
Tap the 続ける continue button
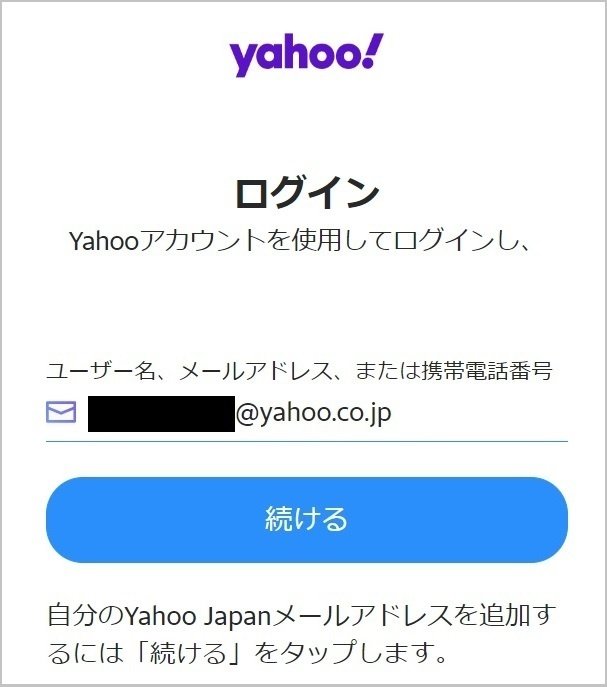306,519
